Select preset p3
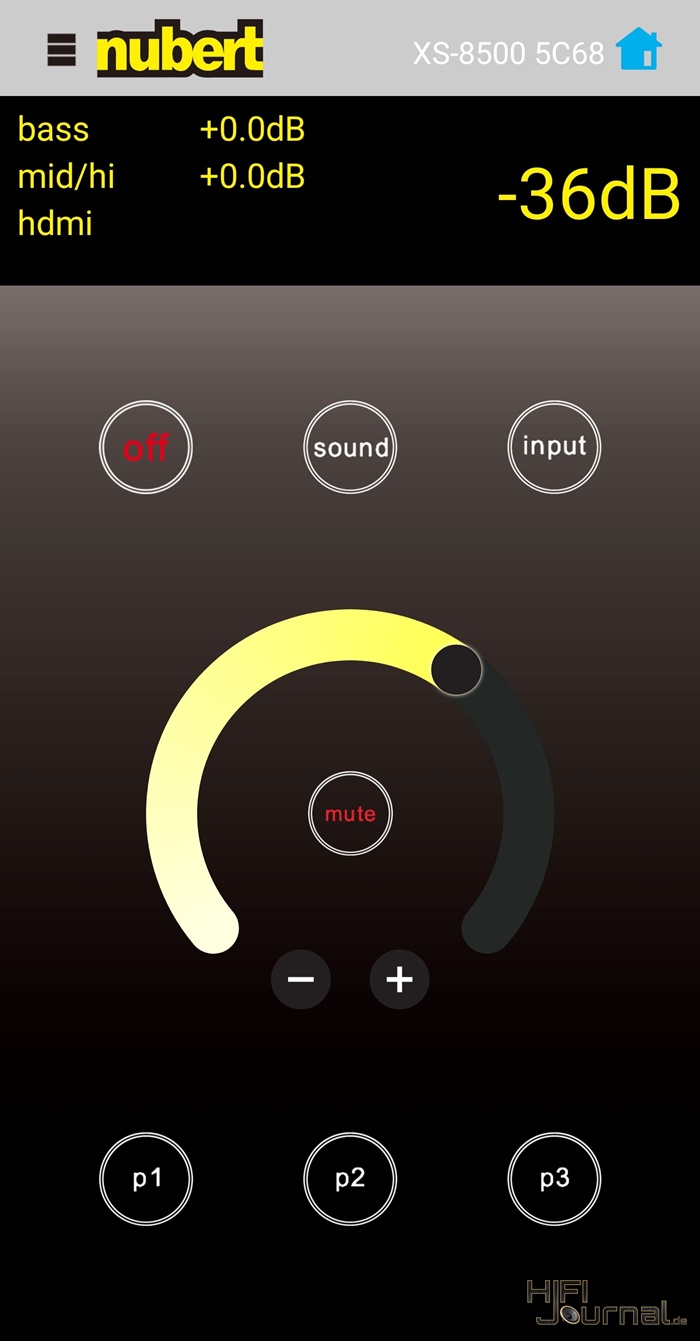This screenshot has width=700, height=1341. point(554,1179)
